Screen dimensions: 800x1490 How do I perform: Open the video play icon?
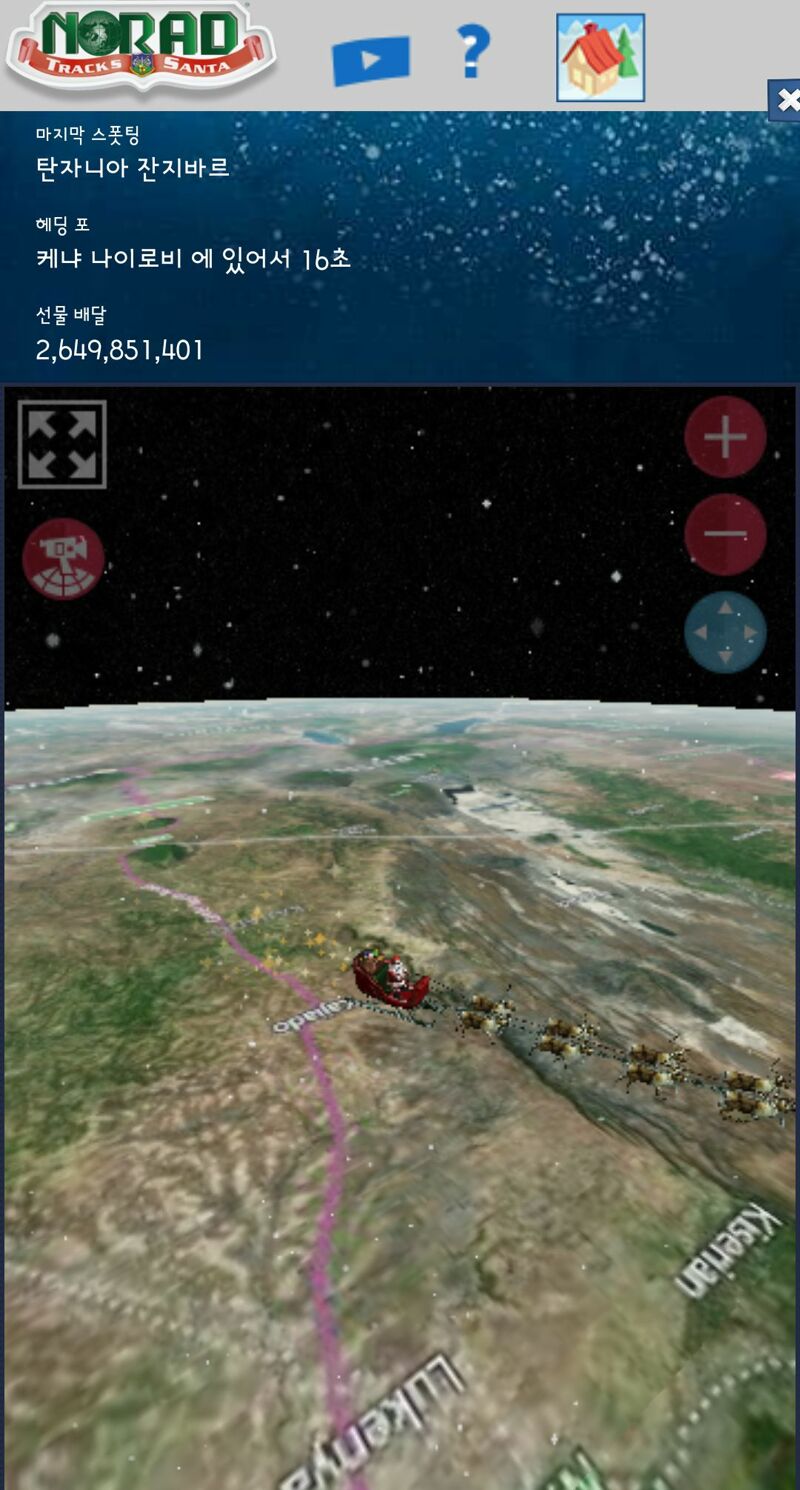point(370,60)
